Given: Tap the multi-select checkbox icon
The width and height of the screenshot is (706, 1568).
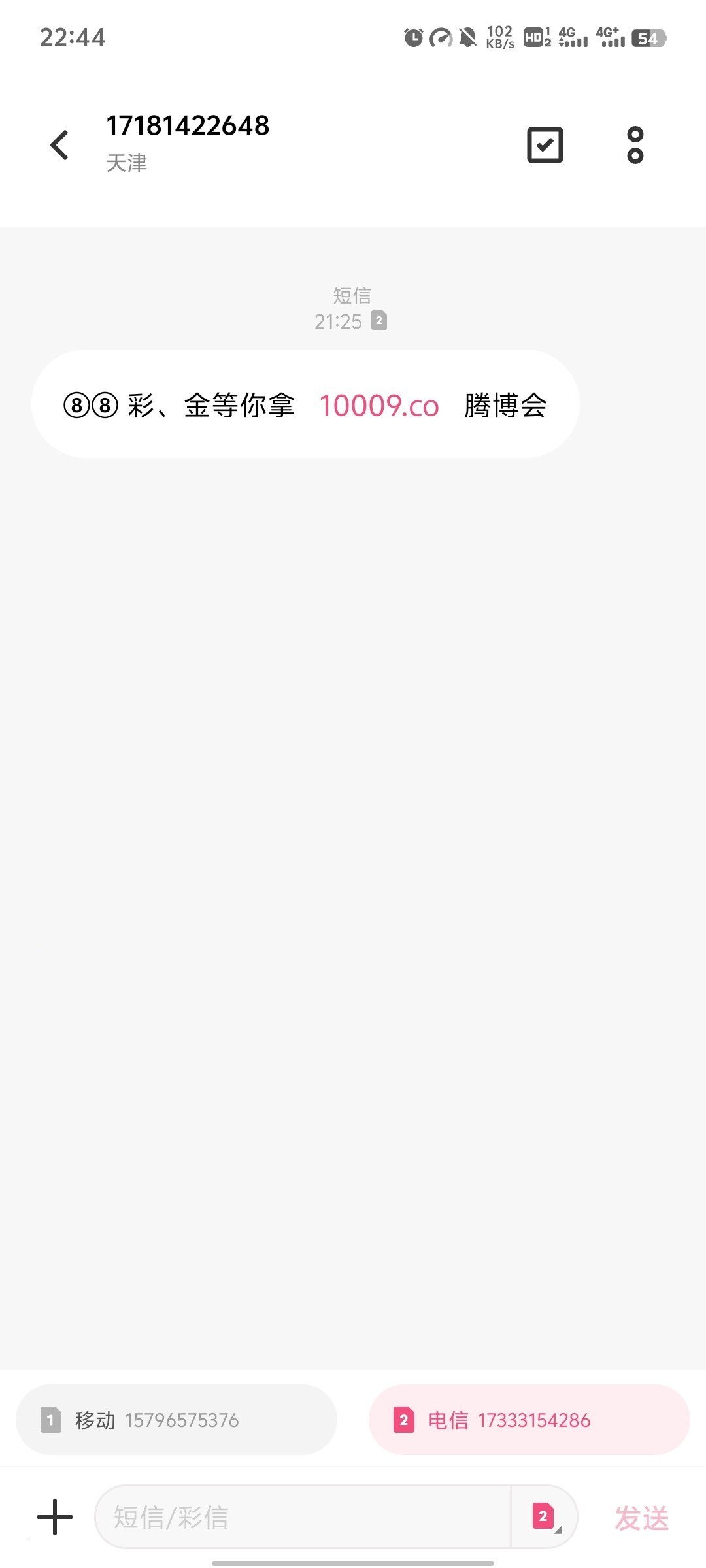Looking at the screenshot, I should pos(545,145).
